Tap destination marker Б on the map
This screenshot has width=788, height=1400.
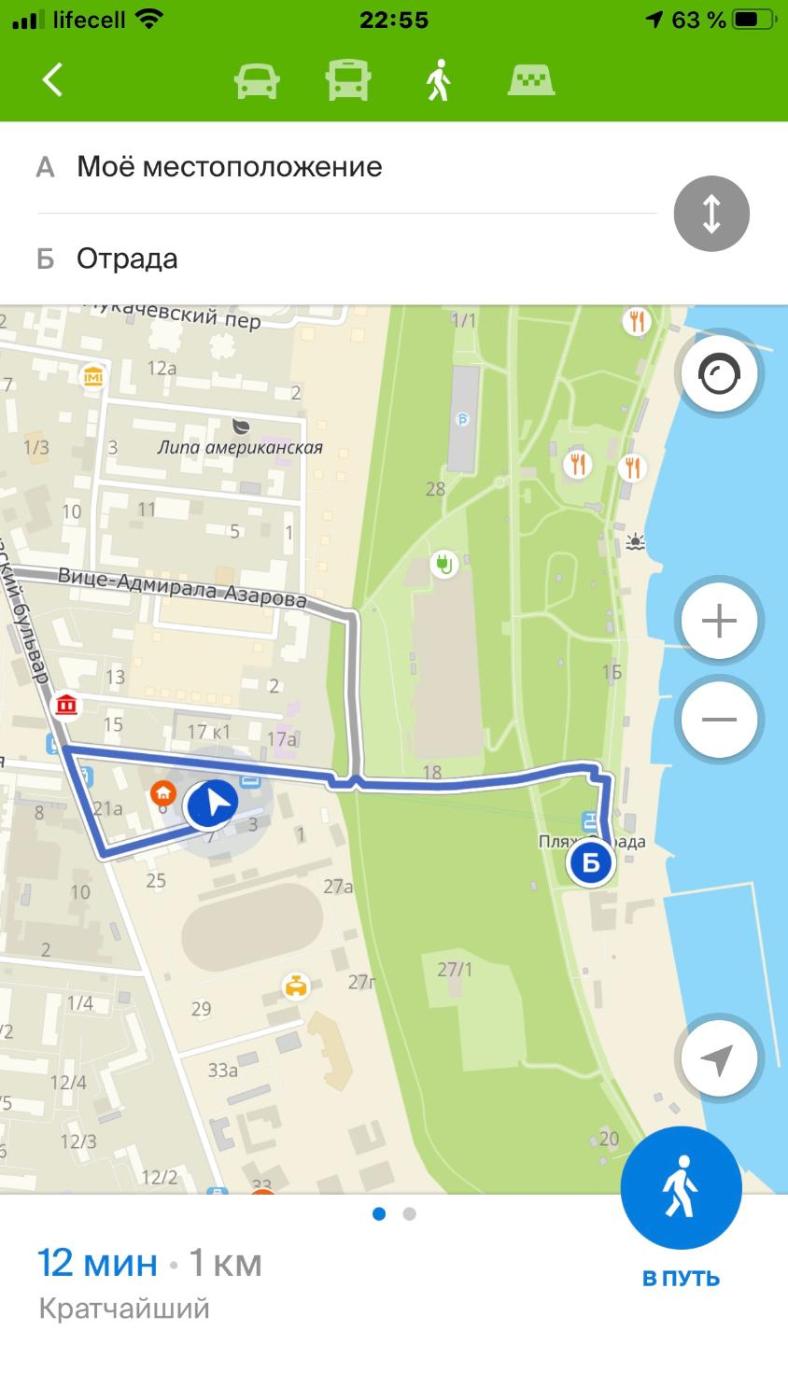coord(591,862)
